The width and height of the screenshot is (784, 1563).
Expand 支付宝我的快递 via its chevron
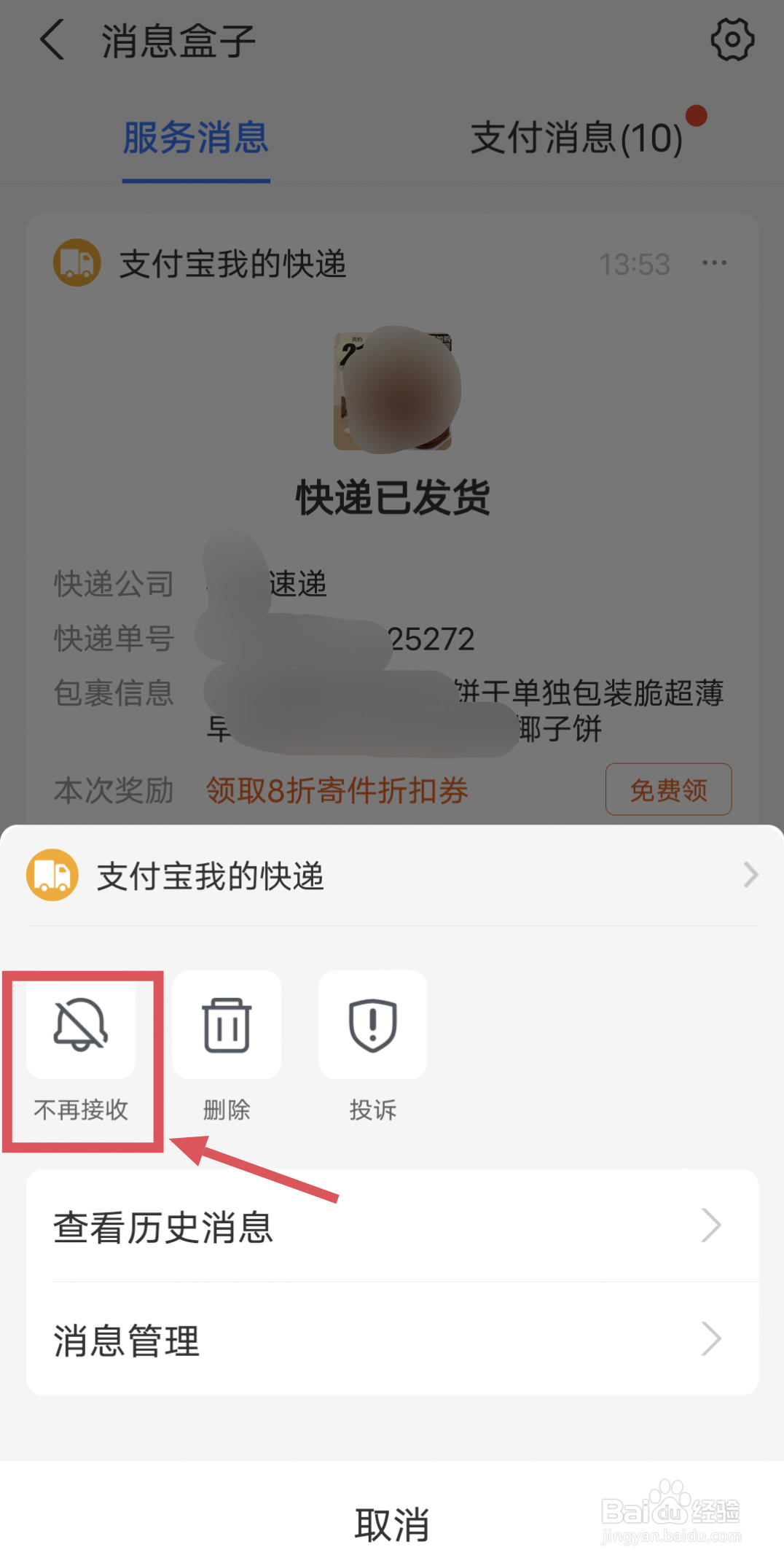tap(749, 876)
